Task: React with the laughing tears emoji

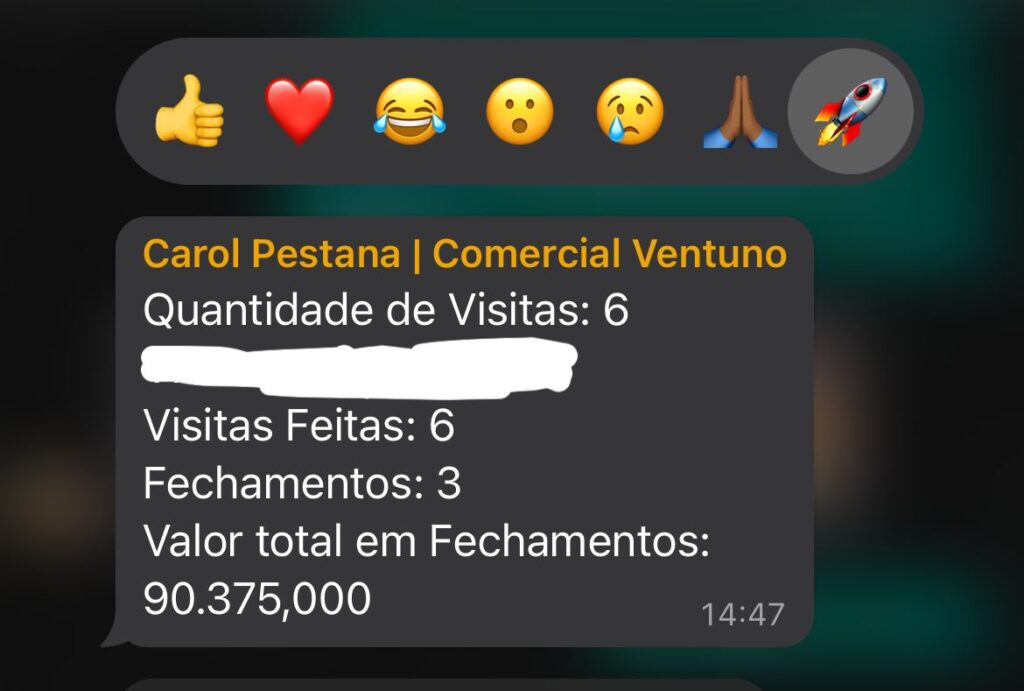Action: [410, 111]
